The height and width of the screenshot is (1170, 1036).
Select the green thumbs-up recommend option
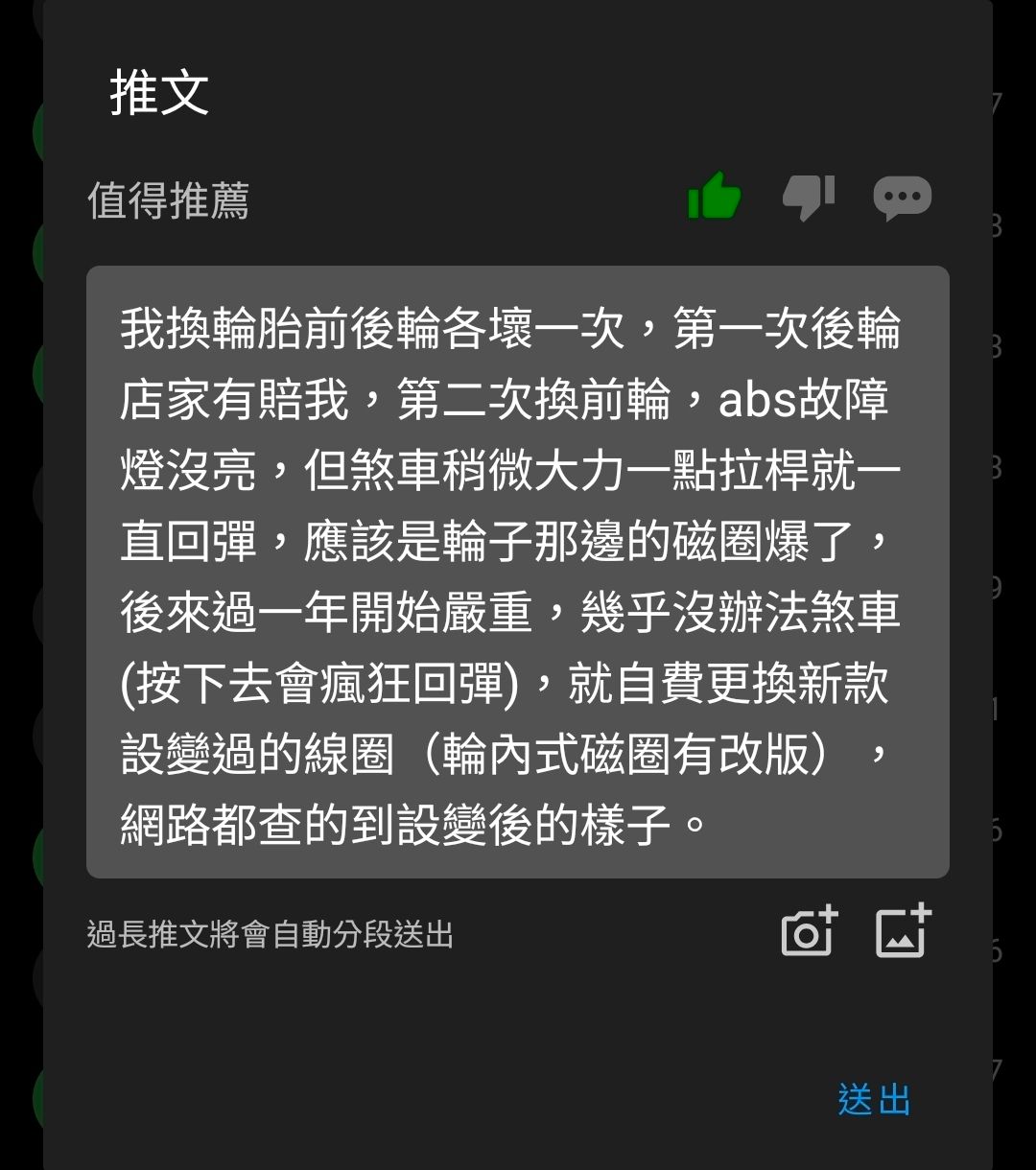pos(715,197)
